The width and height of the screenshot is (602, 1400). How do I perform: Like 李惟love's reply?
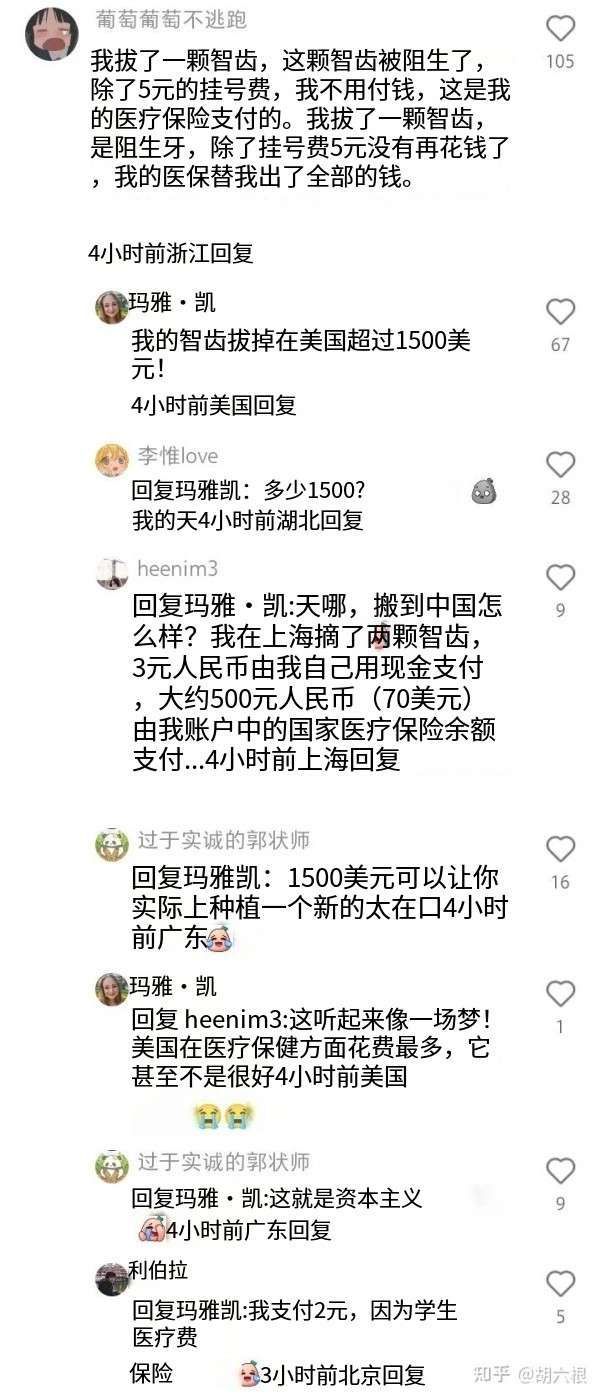tap(560, 465)
